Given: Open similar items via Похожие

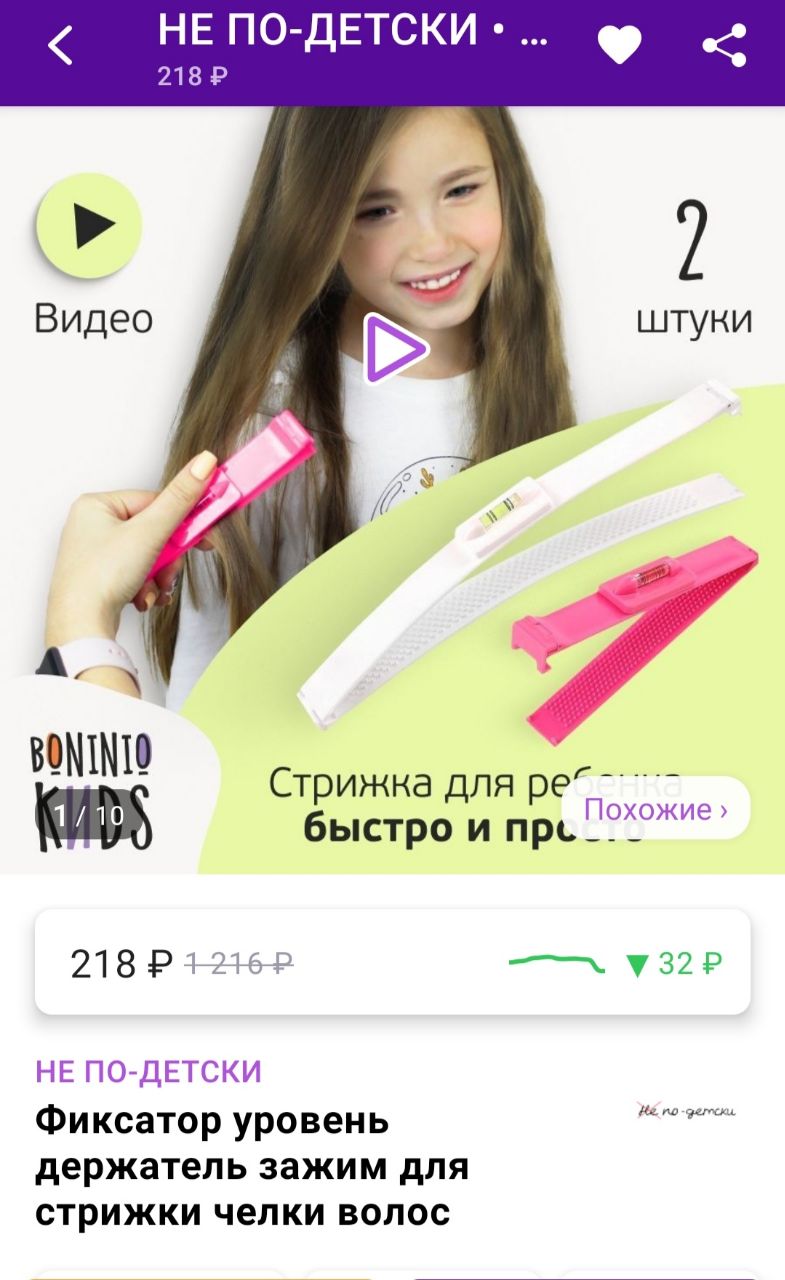Looking at the screenshot, I should (655, 808).
